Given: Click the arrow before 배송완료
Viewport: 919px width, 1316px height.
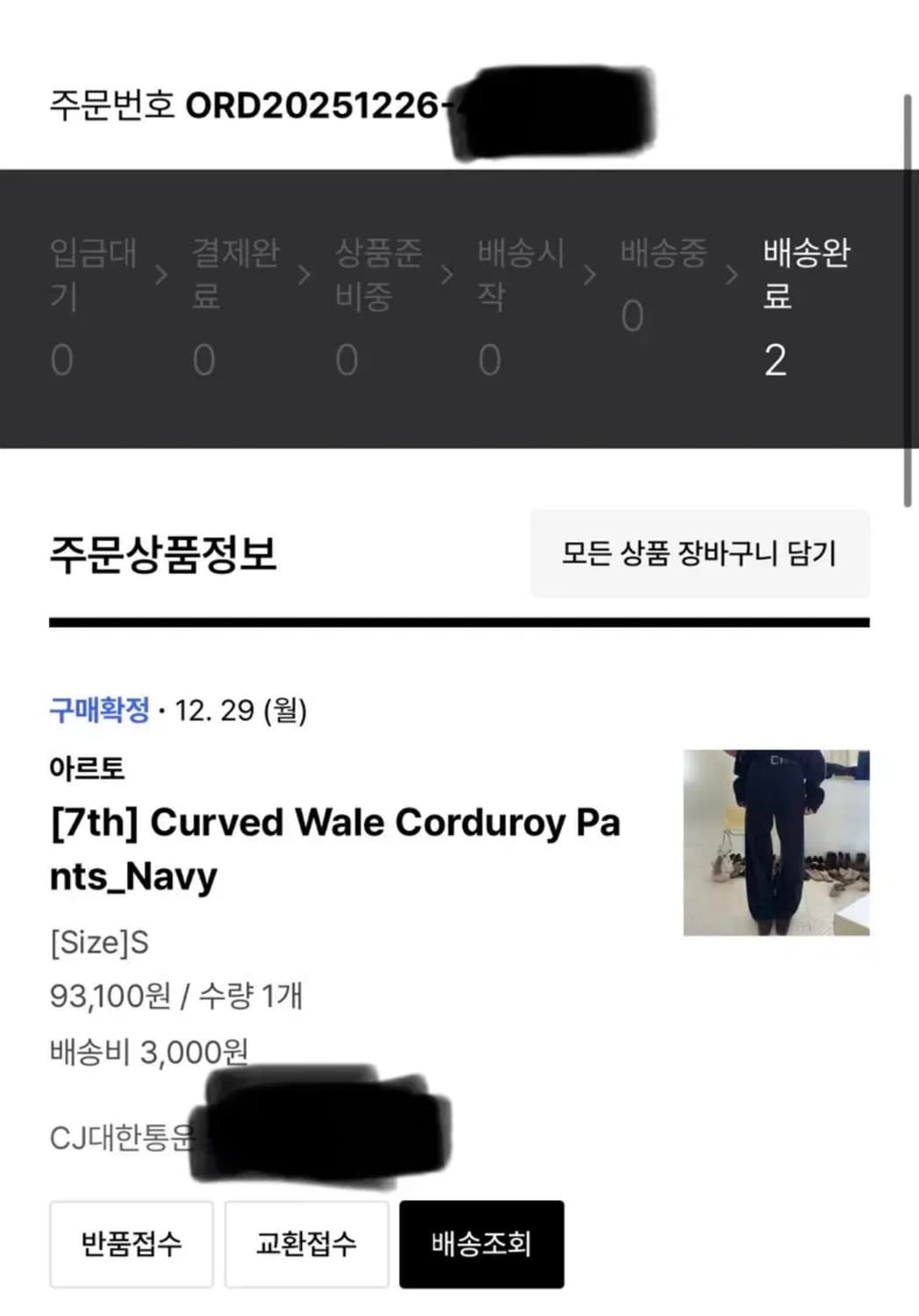Looking at the screenshot, I should 730,275.
